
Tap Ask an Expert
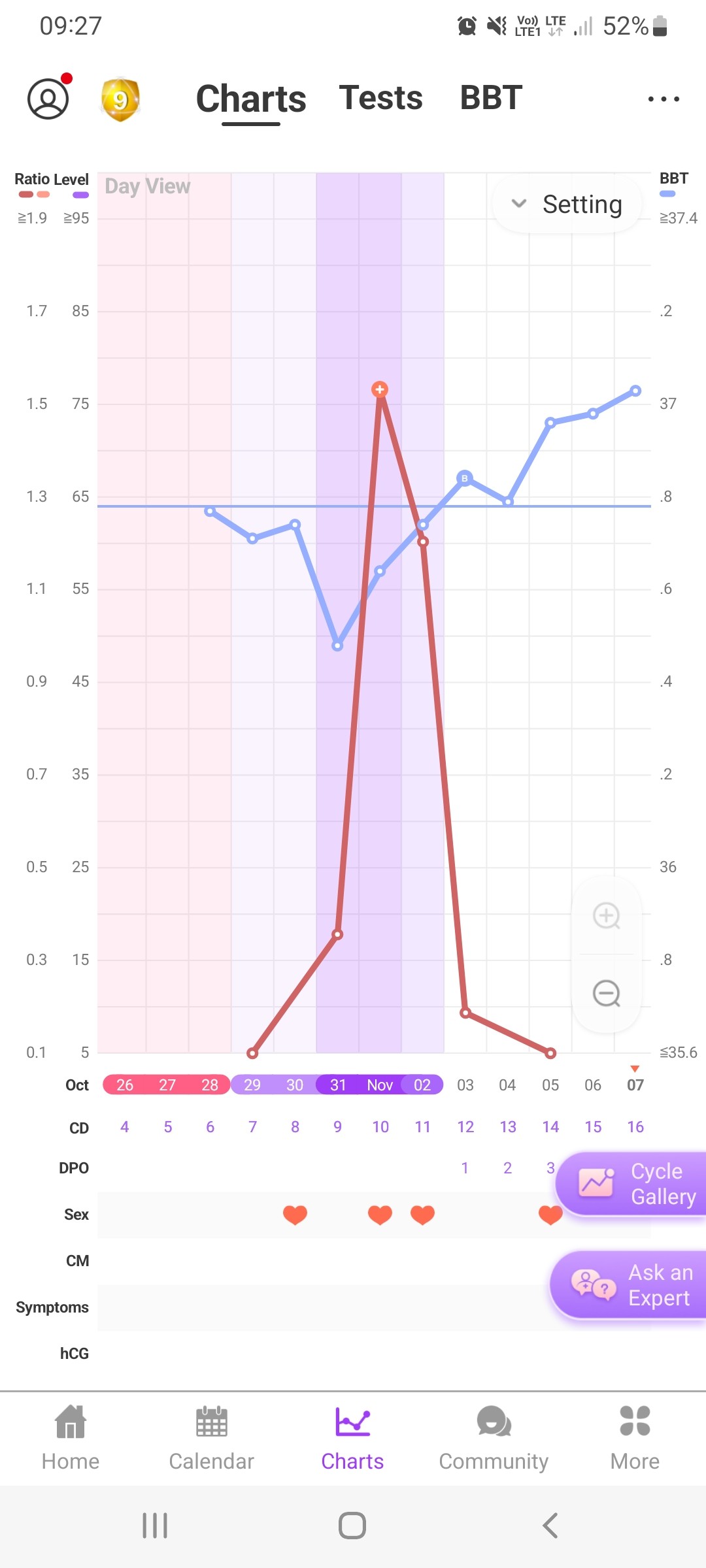click(x=630, y=1285)
